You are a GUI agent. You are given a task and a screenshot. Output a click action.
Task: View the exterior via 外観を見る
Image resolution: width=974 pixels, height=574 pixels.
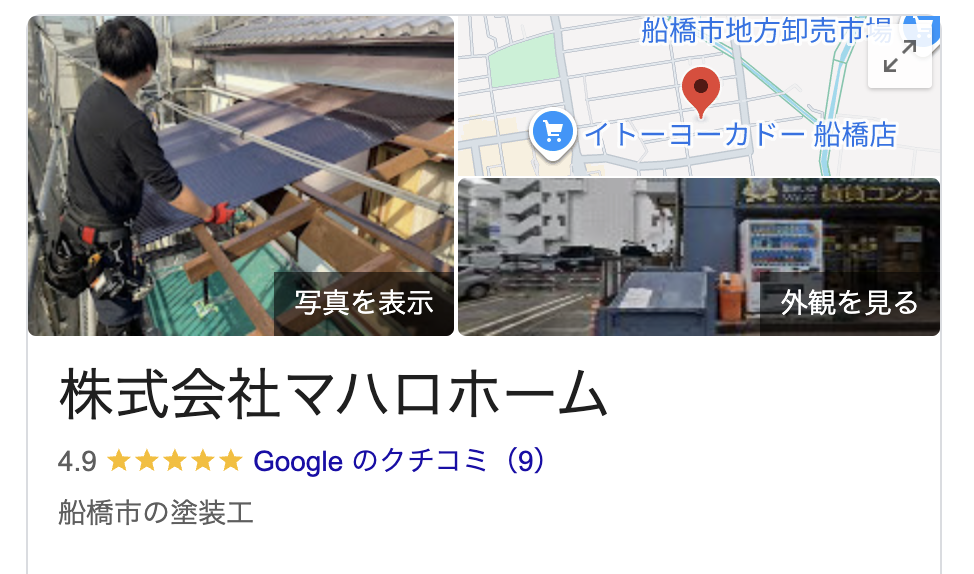click(x=849, y=302)
